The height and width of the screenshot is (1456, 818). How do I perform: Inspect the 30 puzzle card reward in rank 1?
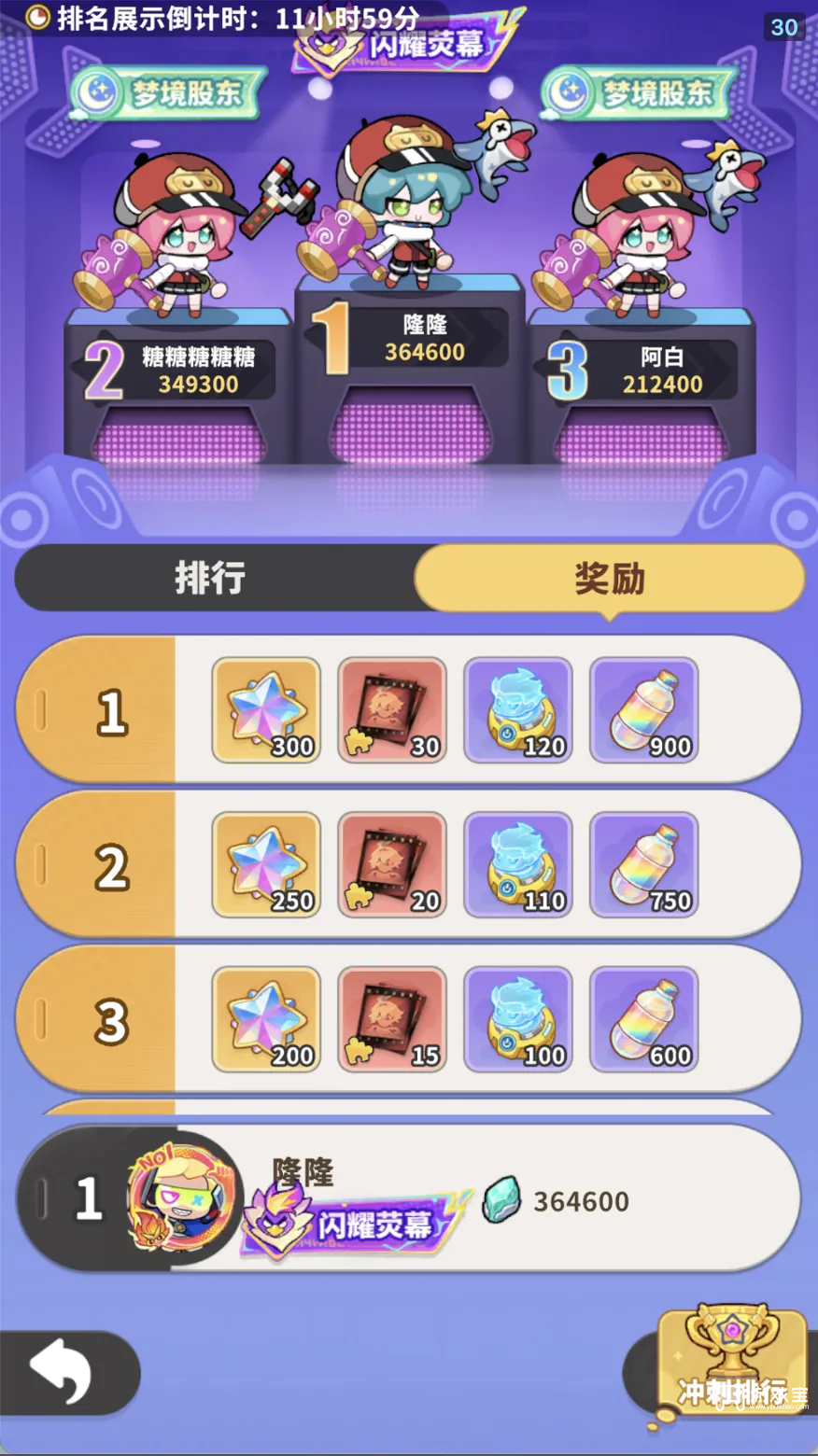pos(392,710)
